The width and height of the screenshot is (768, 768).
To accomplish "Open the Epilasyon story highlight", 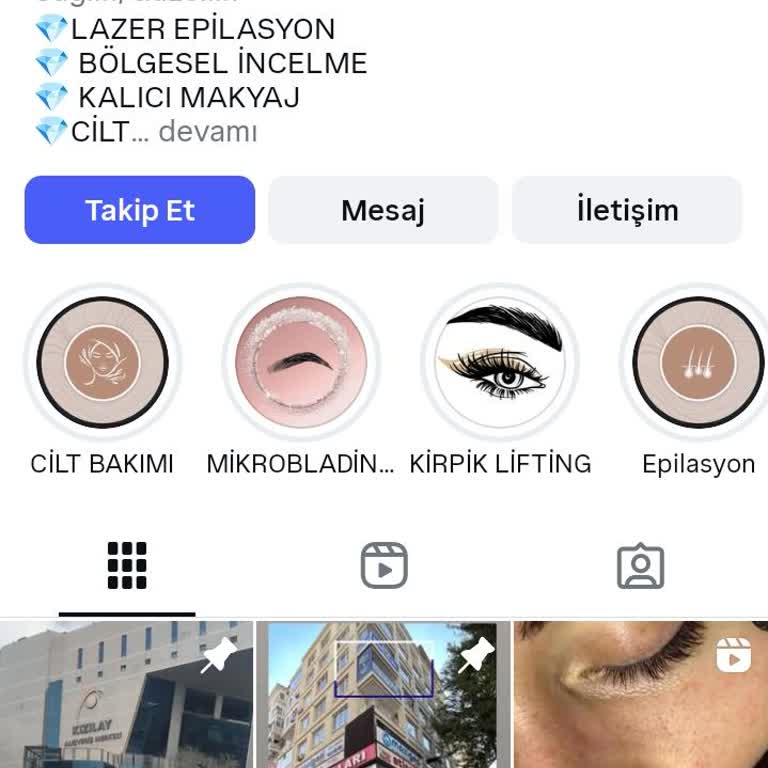I will (x=698, y=362).
